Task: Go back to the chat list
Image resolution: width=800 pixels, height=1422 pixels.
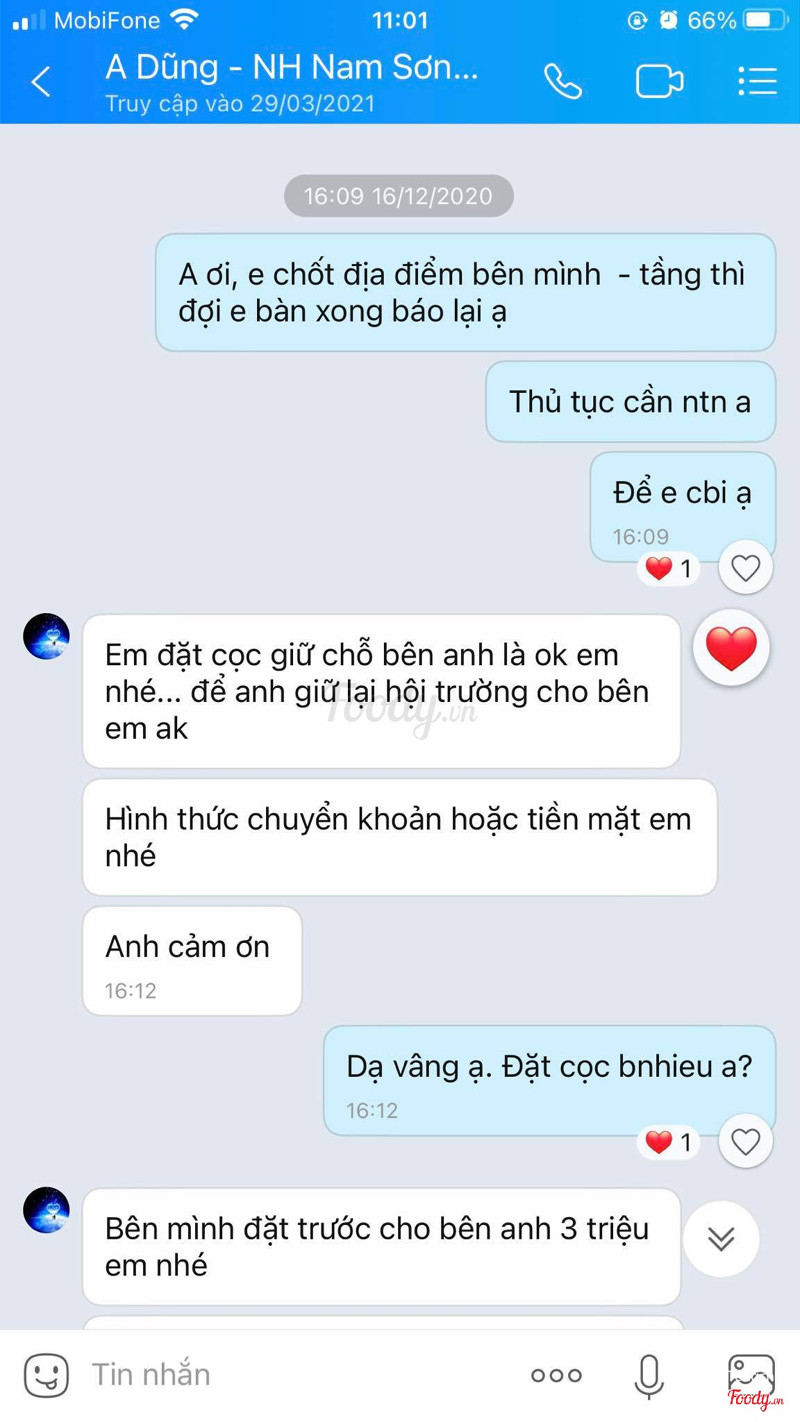Action: coord(41,82)
